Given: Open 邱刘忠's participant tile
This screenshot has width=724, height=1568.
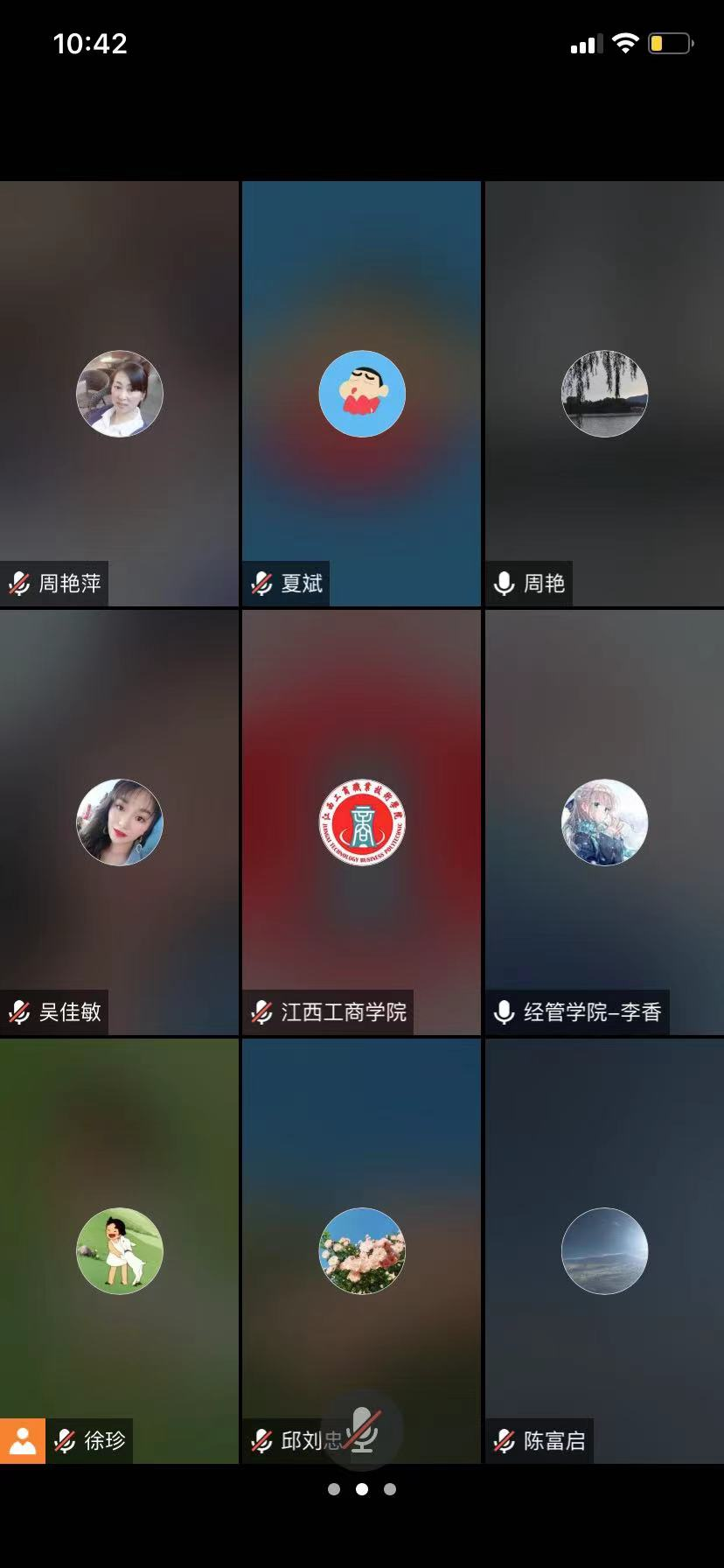Looking at the screenshot, I should click(361, 1251).
